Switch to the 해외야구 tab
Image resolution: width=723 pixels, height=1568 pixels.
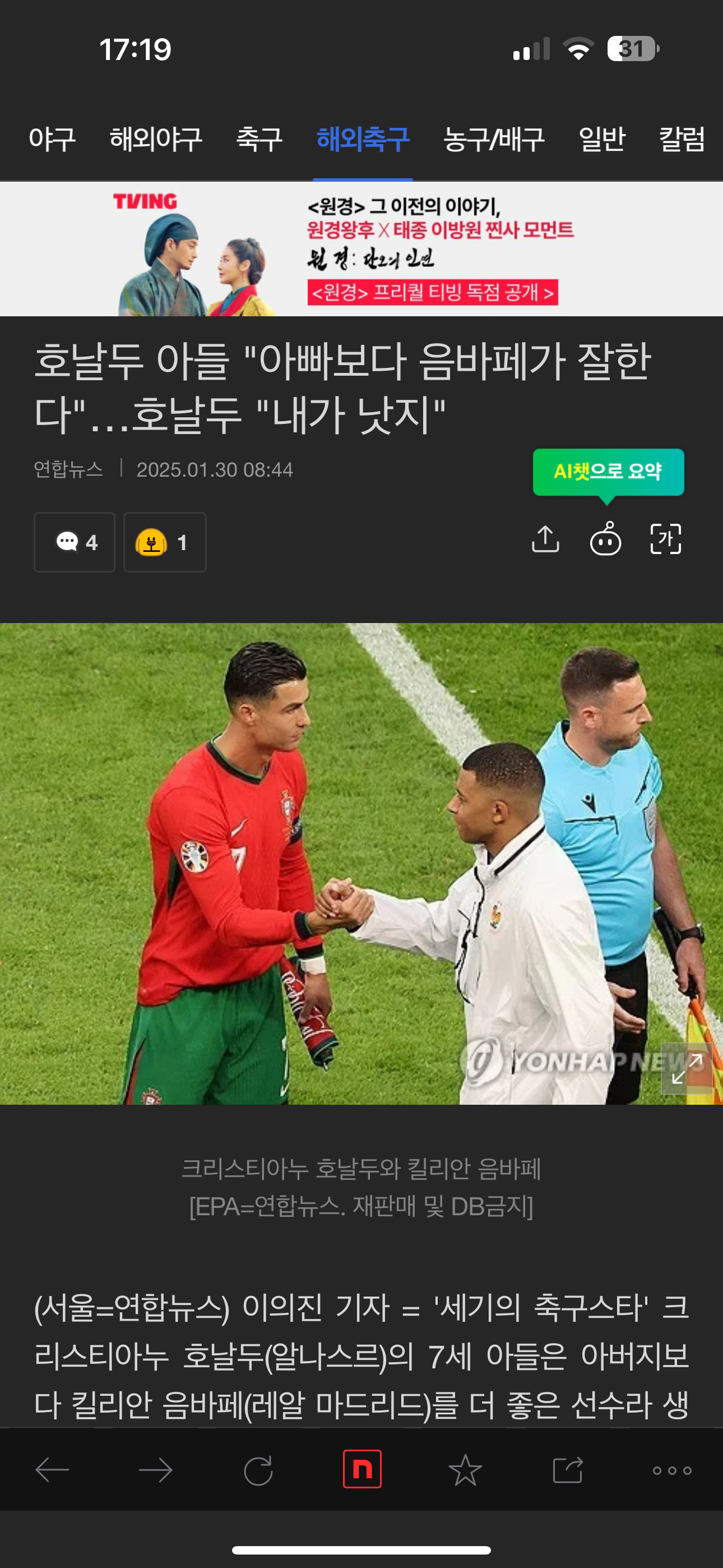point(156,140)
